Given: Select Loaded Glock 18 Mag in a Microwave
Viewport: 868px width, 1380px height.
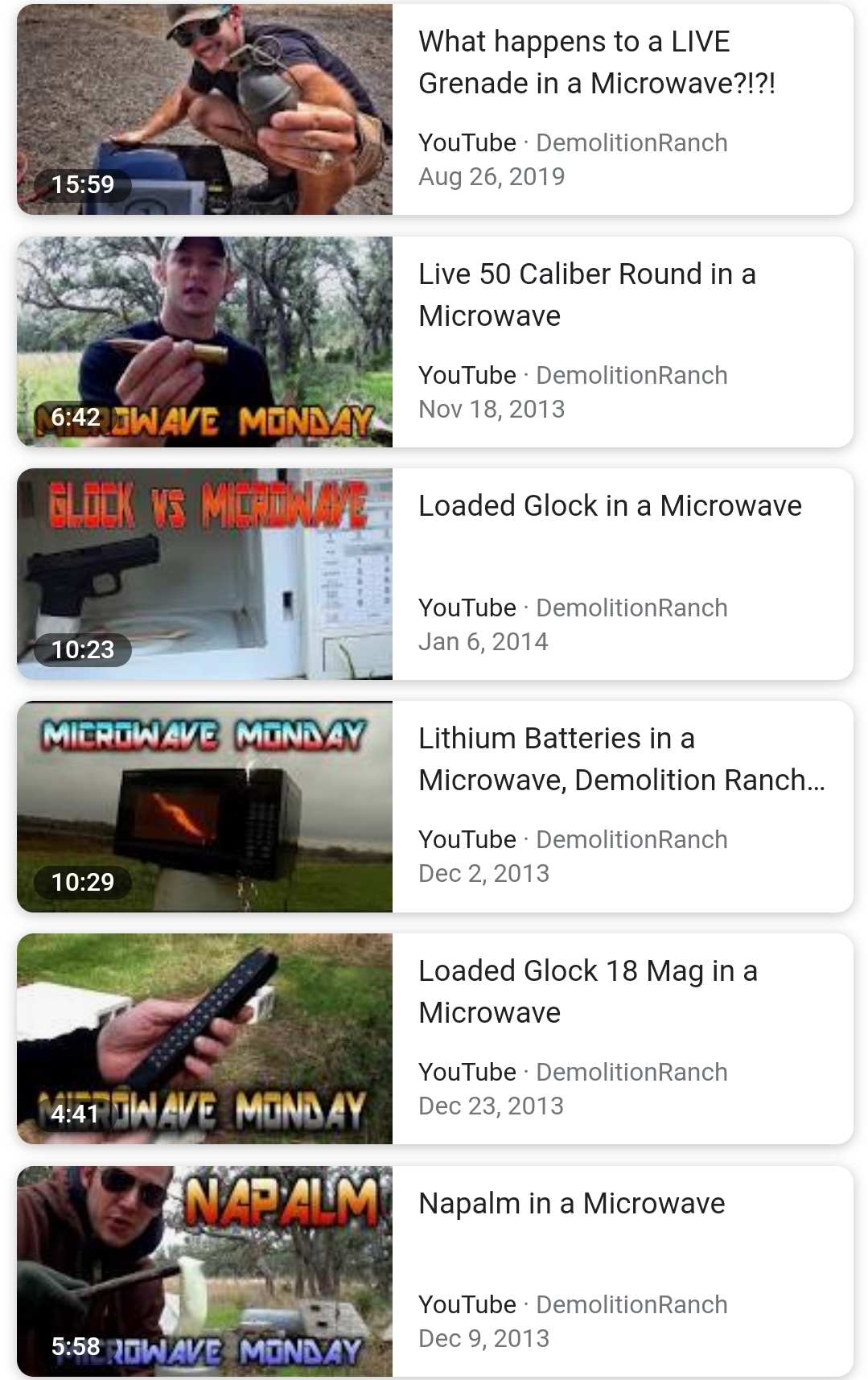Looking at the screenshot, I should click(x=587, y=991).
